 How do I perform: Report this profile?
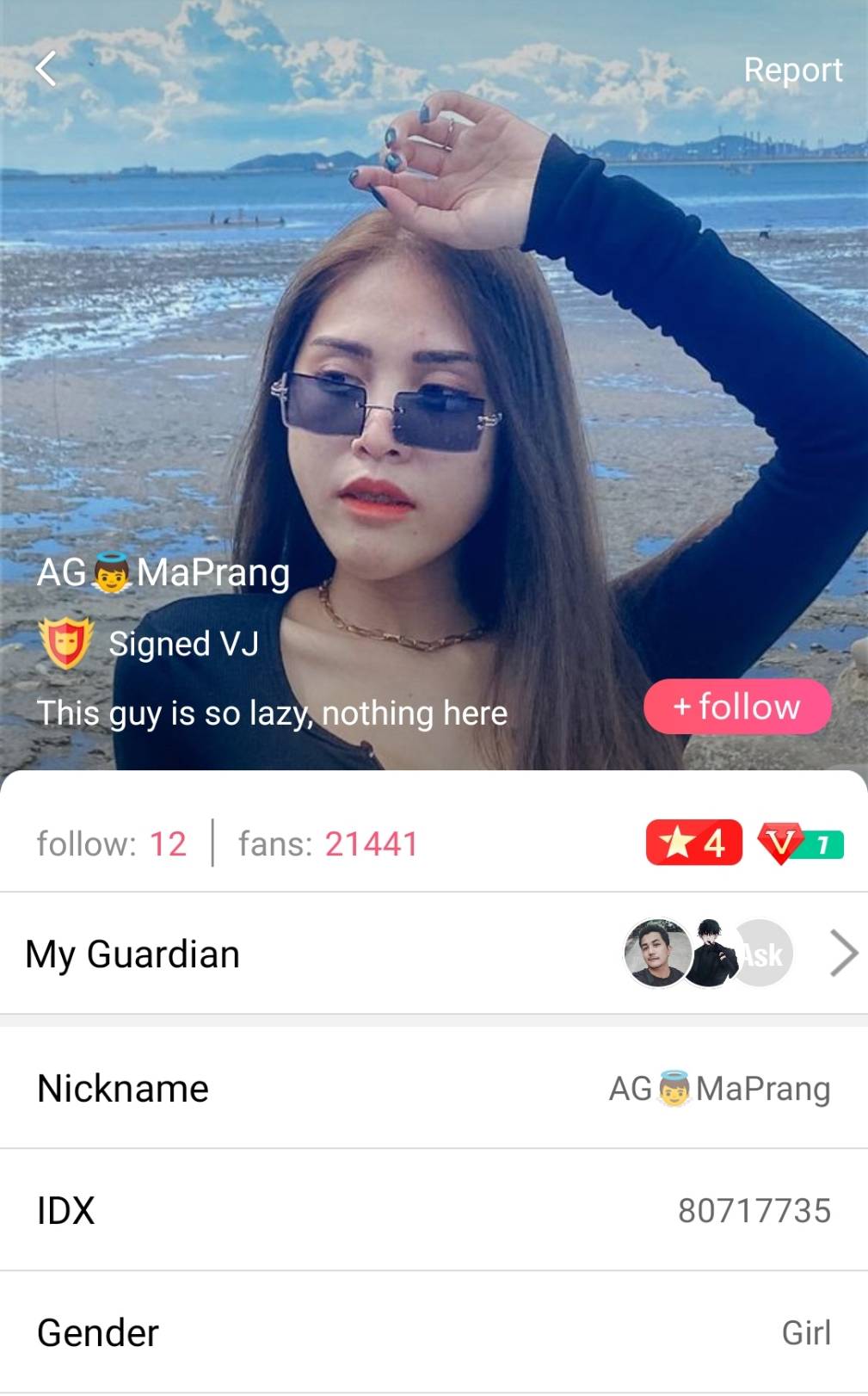792,70
